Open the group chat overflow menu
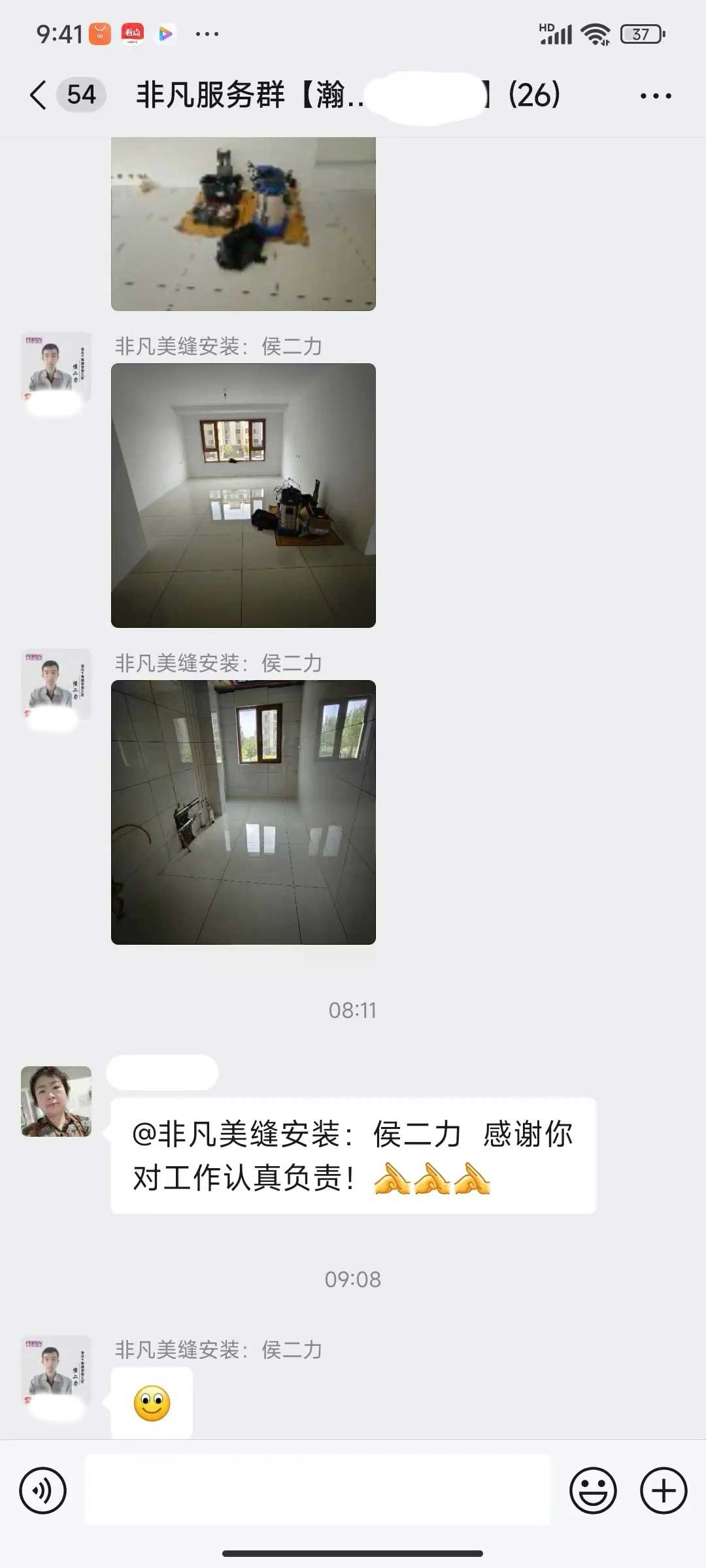Screen dimensions: 706x1568 656,96
